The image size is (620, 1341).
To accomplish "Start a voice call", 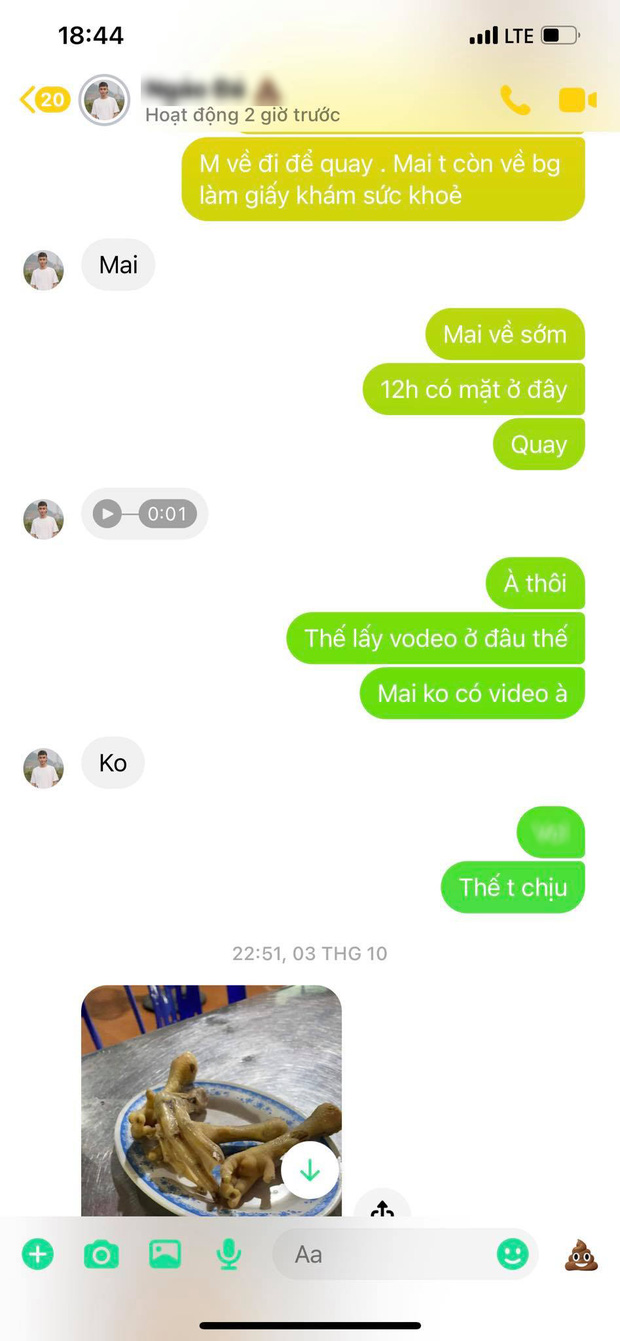I will tap(515, 100).
